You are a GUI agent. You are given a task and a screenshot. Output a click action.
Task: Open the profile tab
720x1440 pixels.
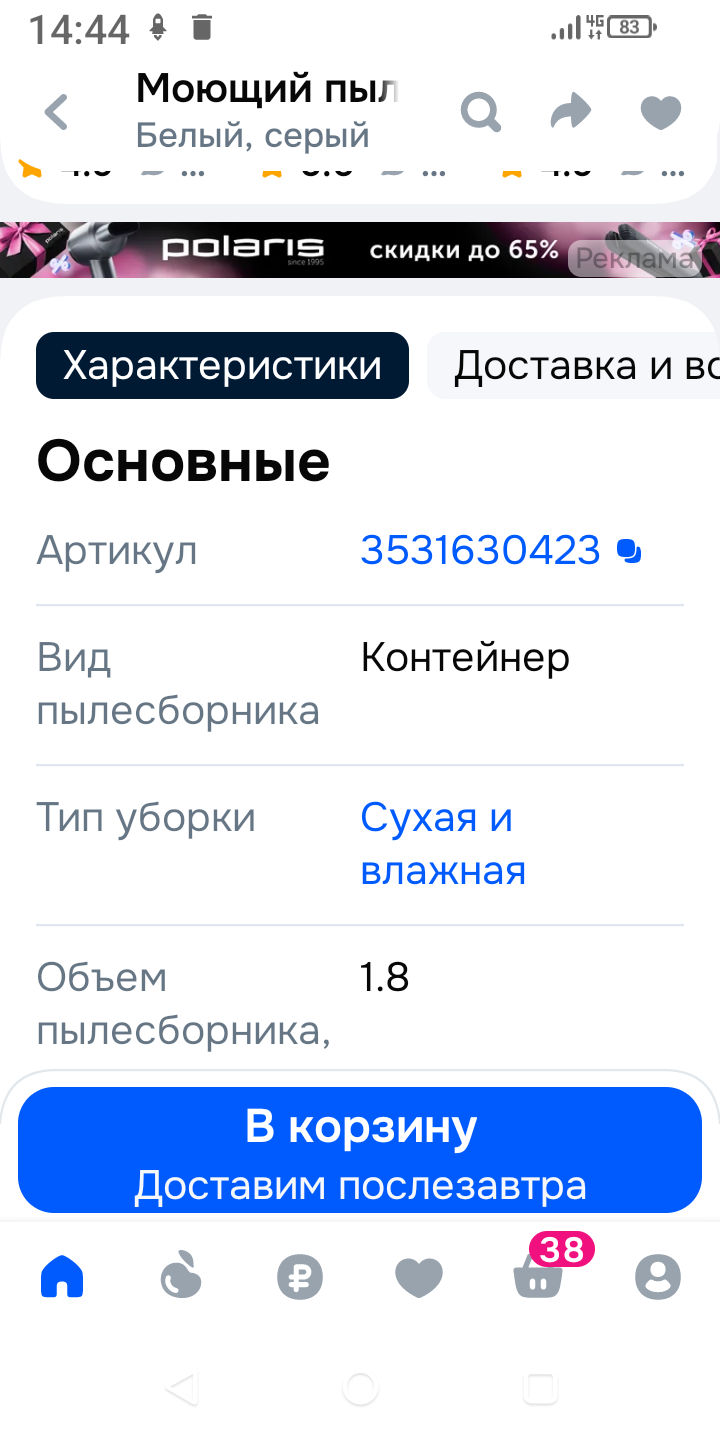coord(658,1277)
